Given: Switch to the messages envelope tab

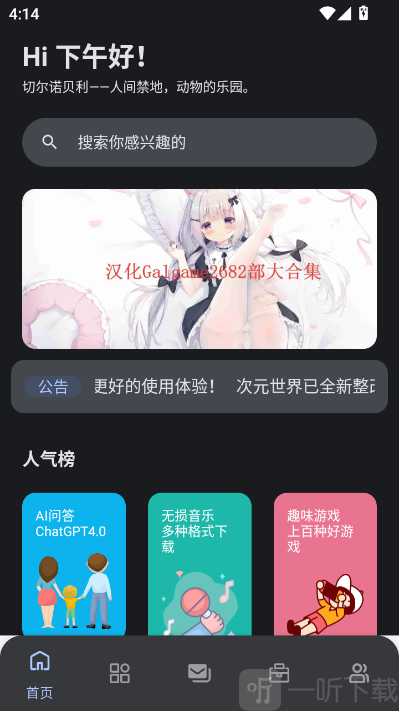Looking at the screenshot, I should [x=200, y=673].
